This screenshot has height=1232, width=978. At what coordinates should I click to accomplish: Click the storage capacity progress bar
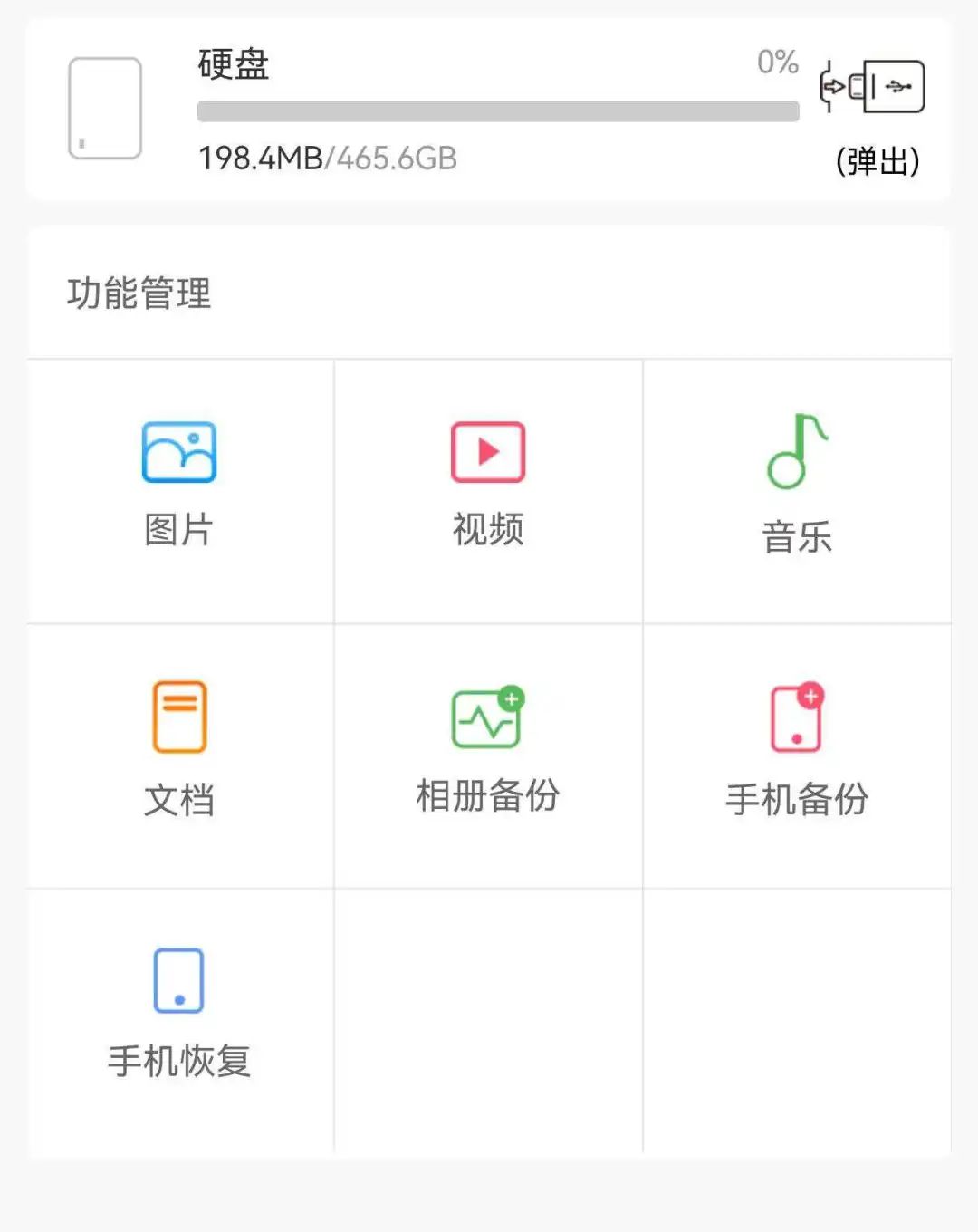pos(497,111)
